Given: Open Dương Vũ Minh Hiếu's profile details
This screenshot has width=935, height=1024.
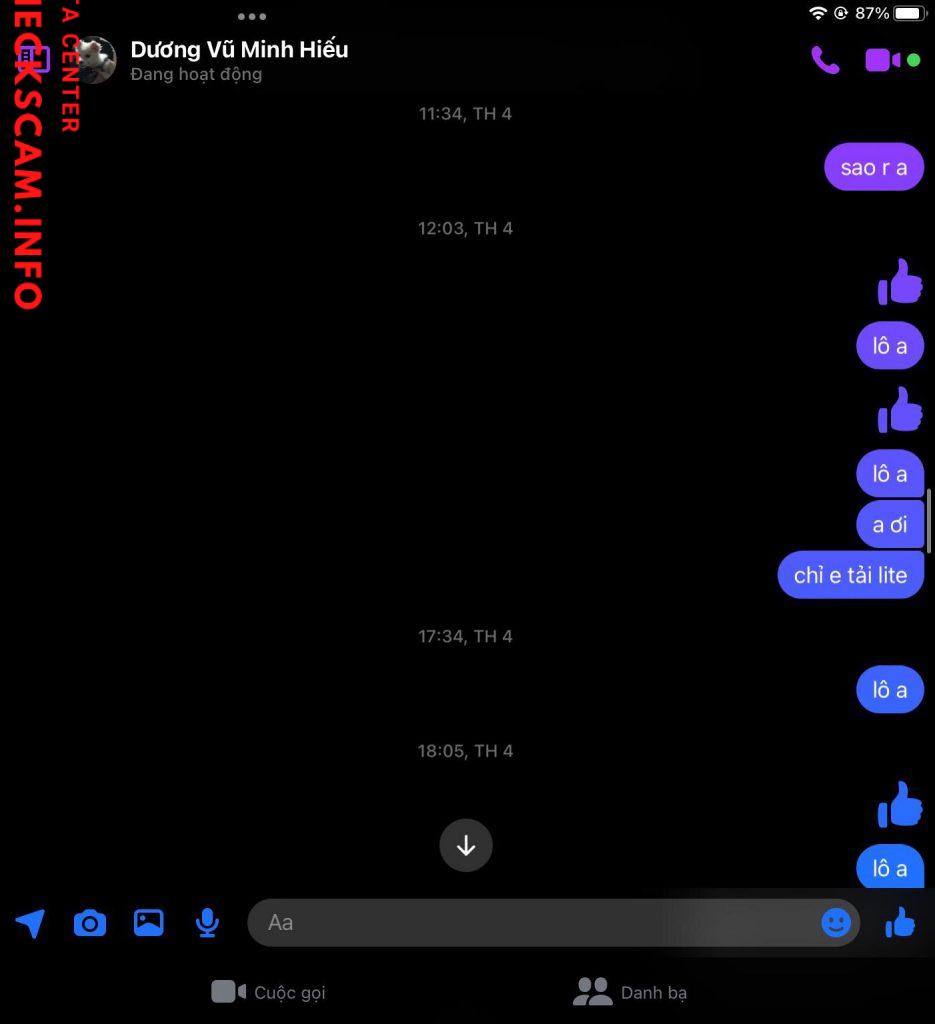Looking at the screenshot, I should 239,60.
